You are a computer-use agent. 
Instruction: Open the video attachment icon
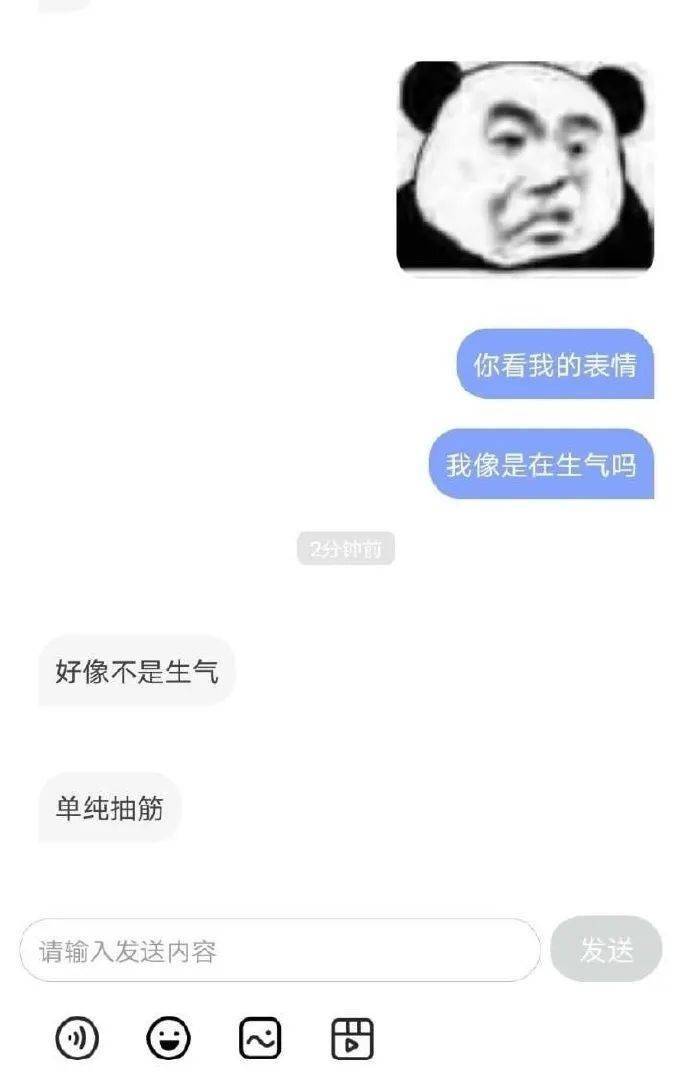pos(351,1039)
